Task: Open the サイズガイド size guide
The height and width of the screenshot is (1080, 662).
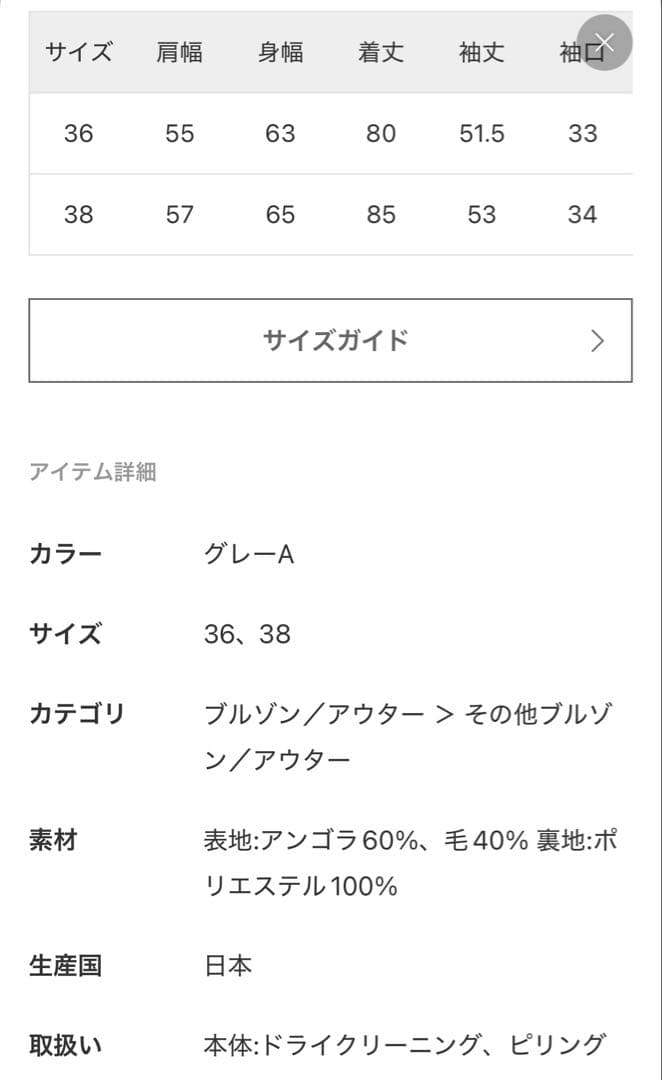Action: point(330,340)
